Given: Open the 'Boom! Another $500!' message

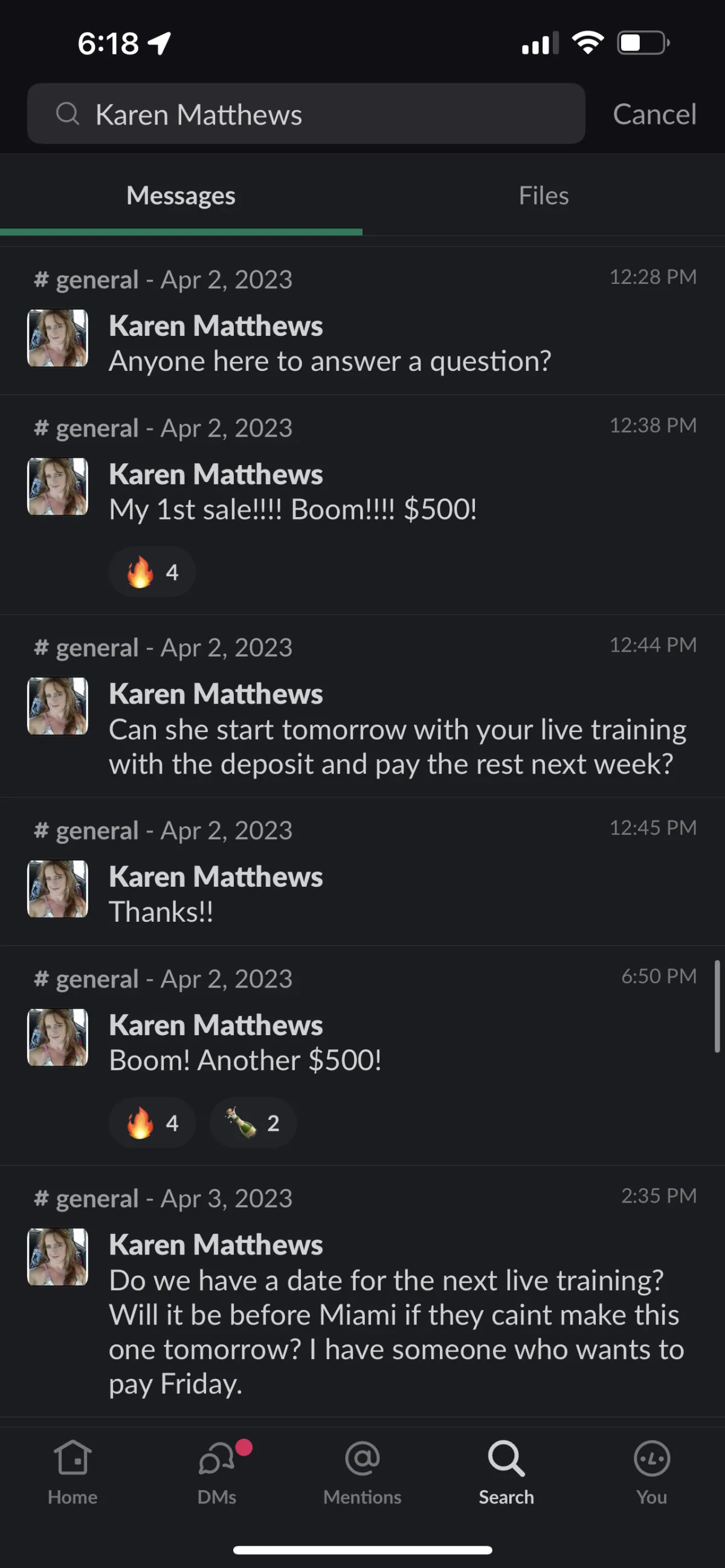Looking at the screenshot, I should click(362, 1055).
